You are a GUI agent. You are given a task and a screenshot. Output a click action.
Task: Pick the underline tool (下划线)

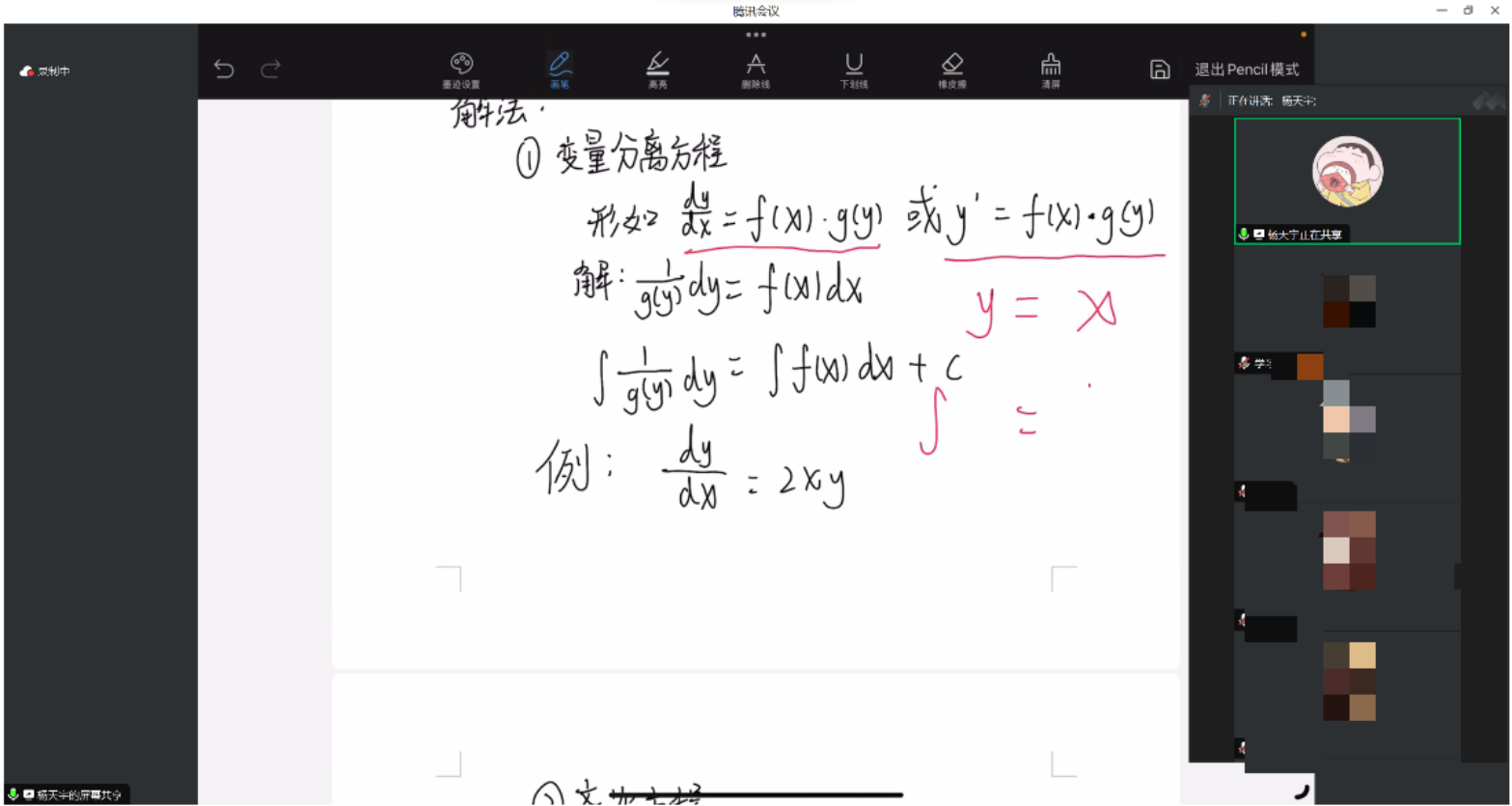coord(854,69)
